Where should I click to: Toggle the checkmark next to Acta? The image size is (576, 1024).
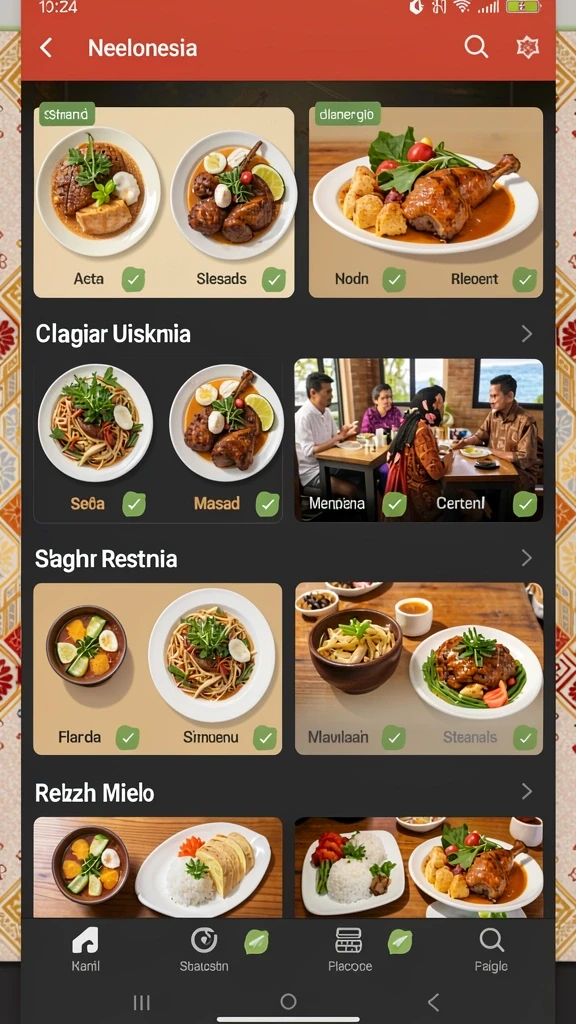[x=134, y=280]
